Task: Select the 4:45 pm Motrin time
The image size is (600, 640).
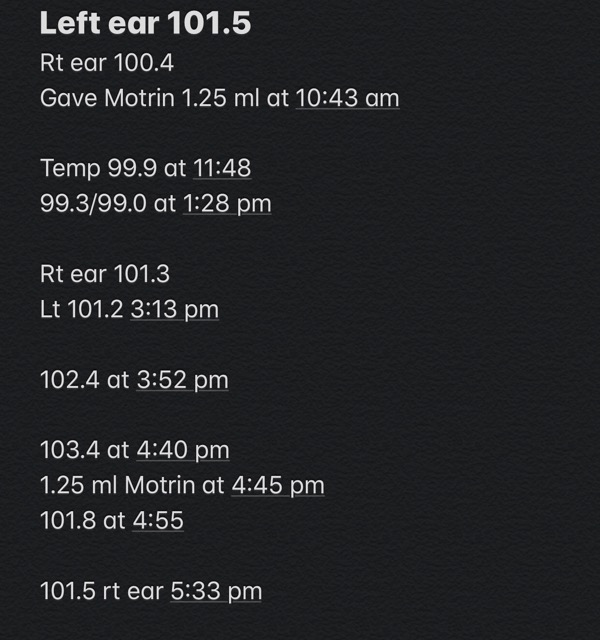Action: pyautogui.click(x=277, y=485)
